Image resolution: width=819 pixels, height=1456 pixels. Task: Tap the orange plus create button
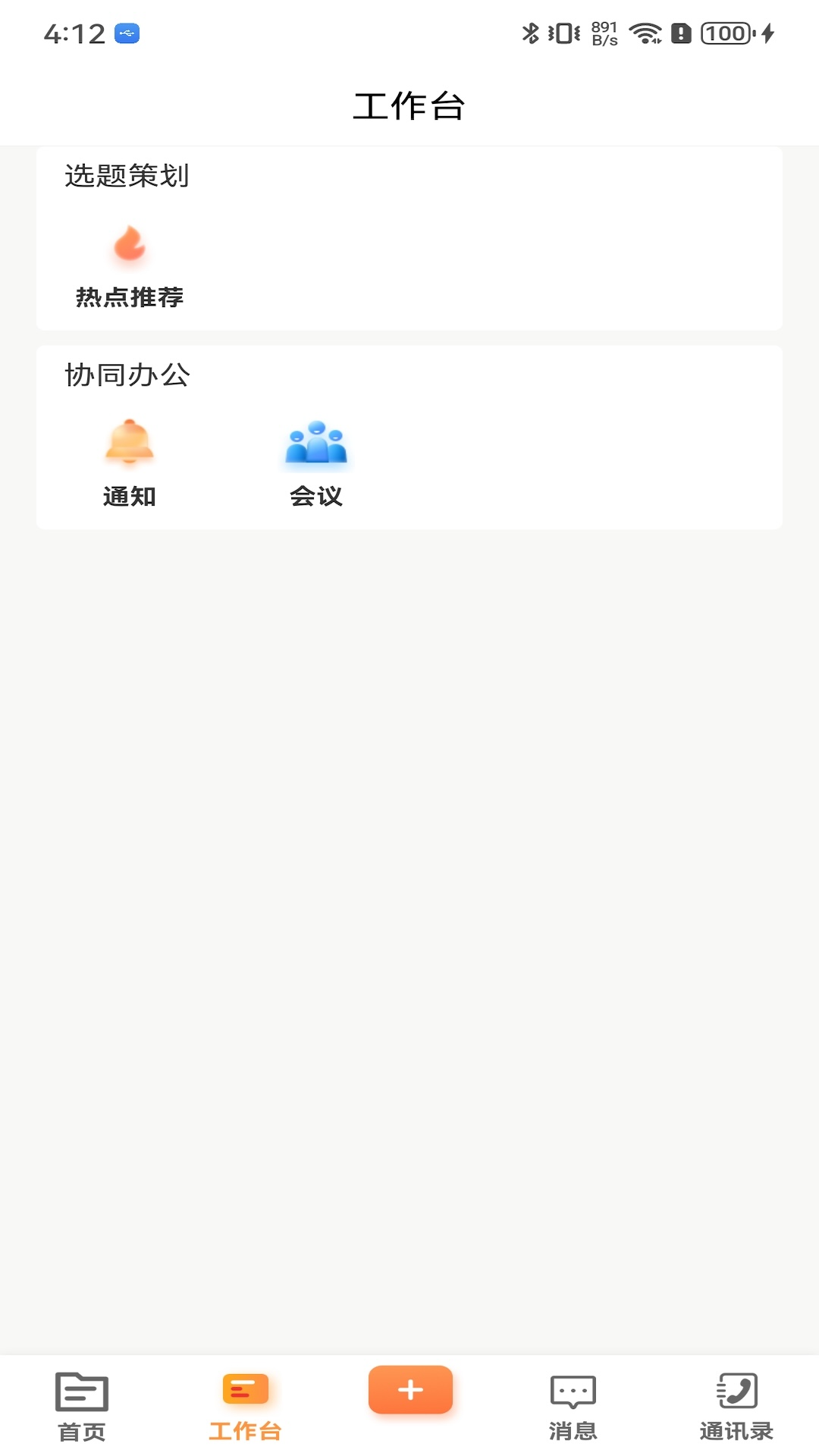[x=410, y=1389]
